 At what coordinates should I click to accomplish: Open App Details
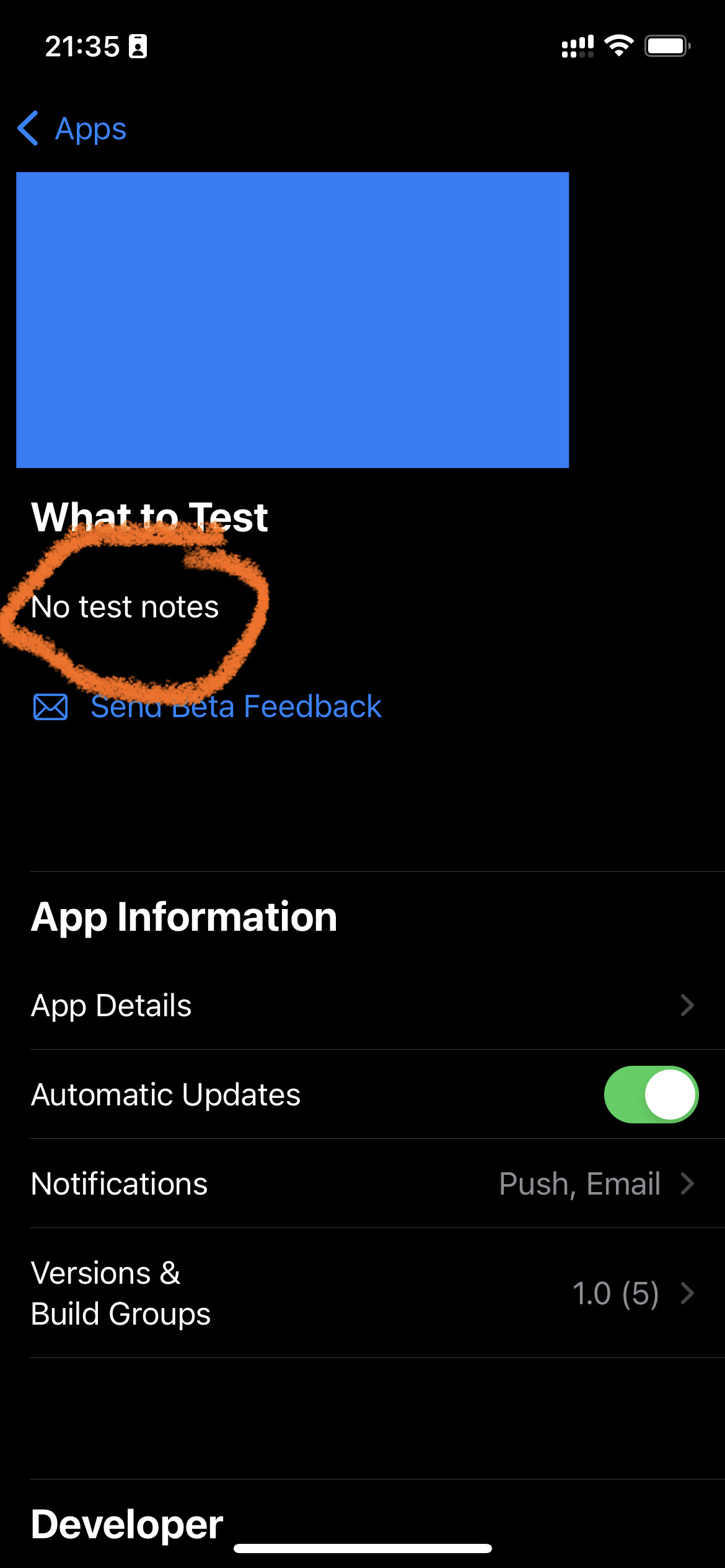click(x=362, y=1005)
